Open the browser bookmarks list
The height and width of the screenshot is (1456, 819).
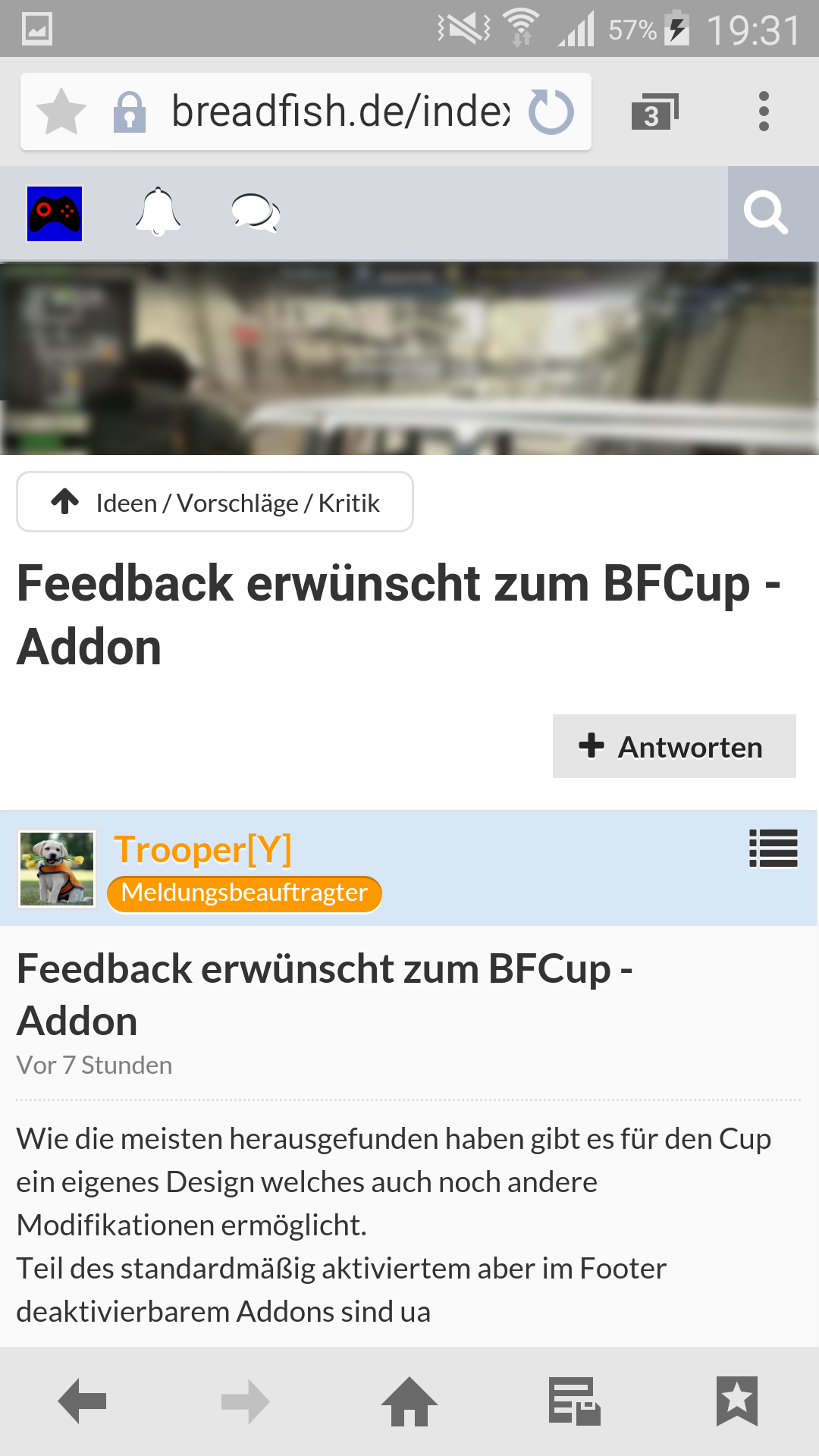point(737,1401)
